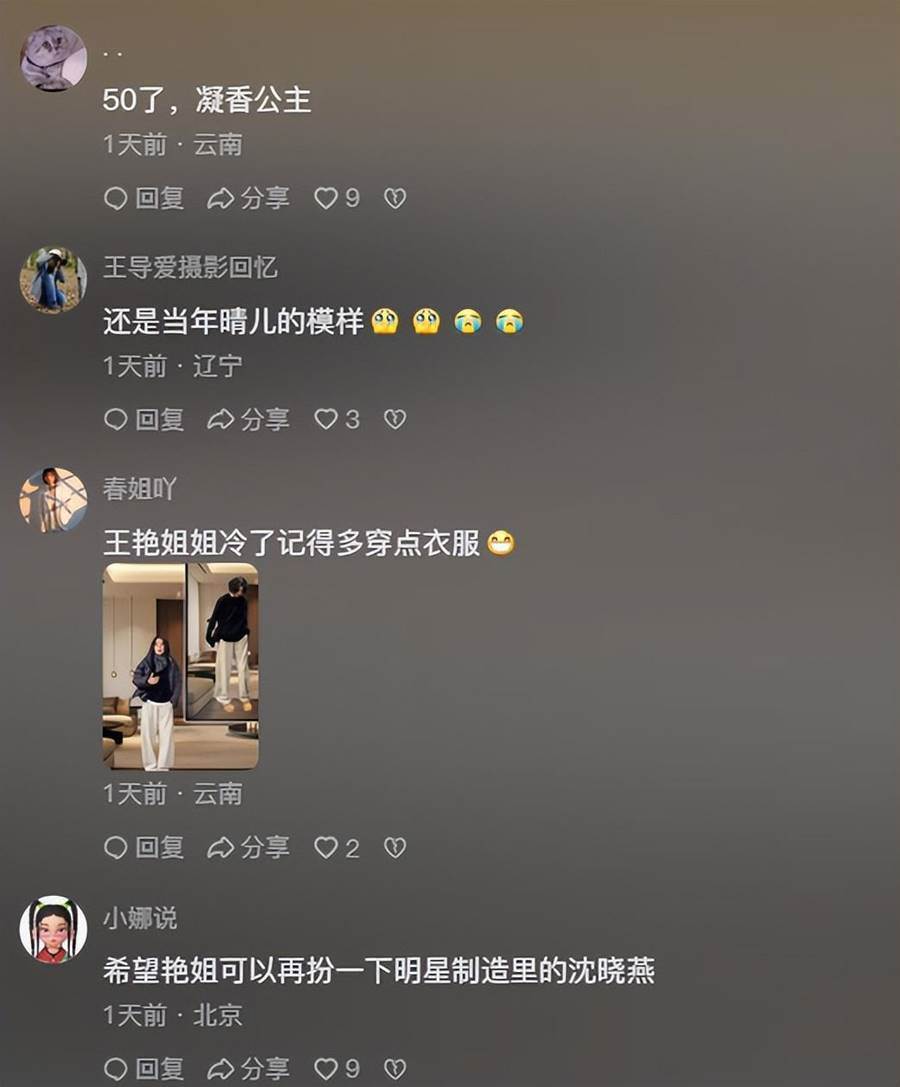Share 小娜说's comment
The width and height of the screenshot is (900, 1087).
[248, 1068]
